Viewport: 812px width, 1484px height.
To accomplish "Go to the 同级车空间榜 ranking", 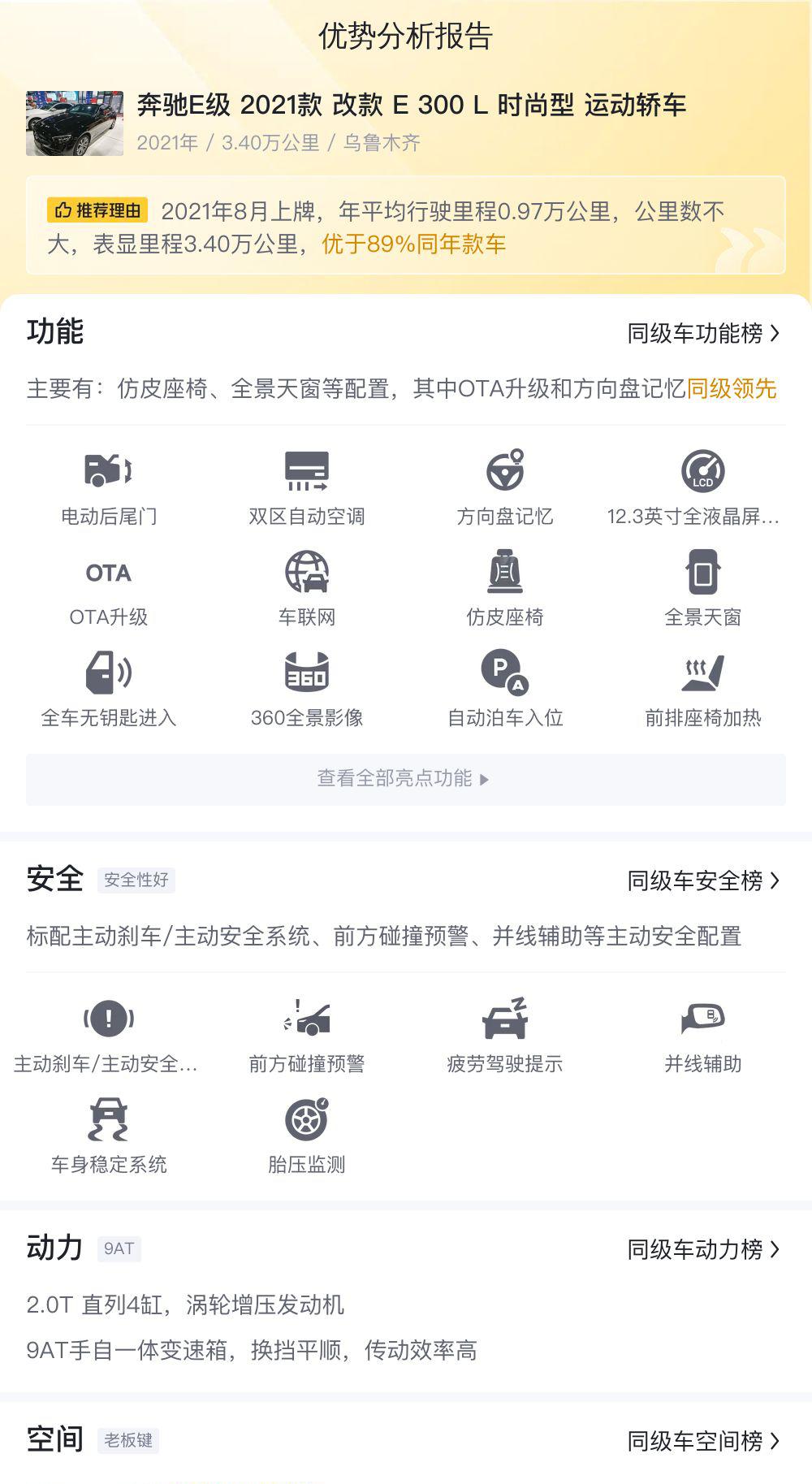I will [x=702, y=1441].
